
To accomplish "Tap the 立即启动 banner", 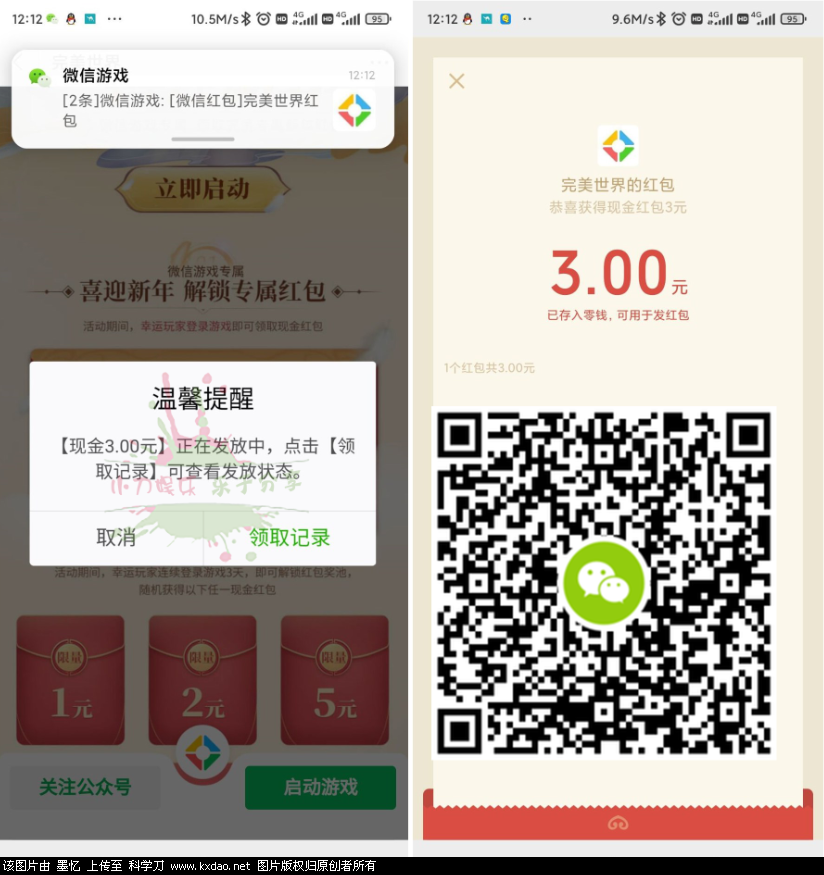I will (202, 189).
